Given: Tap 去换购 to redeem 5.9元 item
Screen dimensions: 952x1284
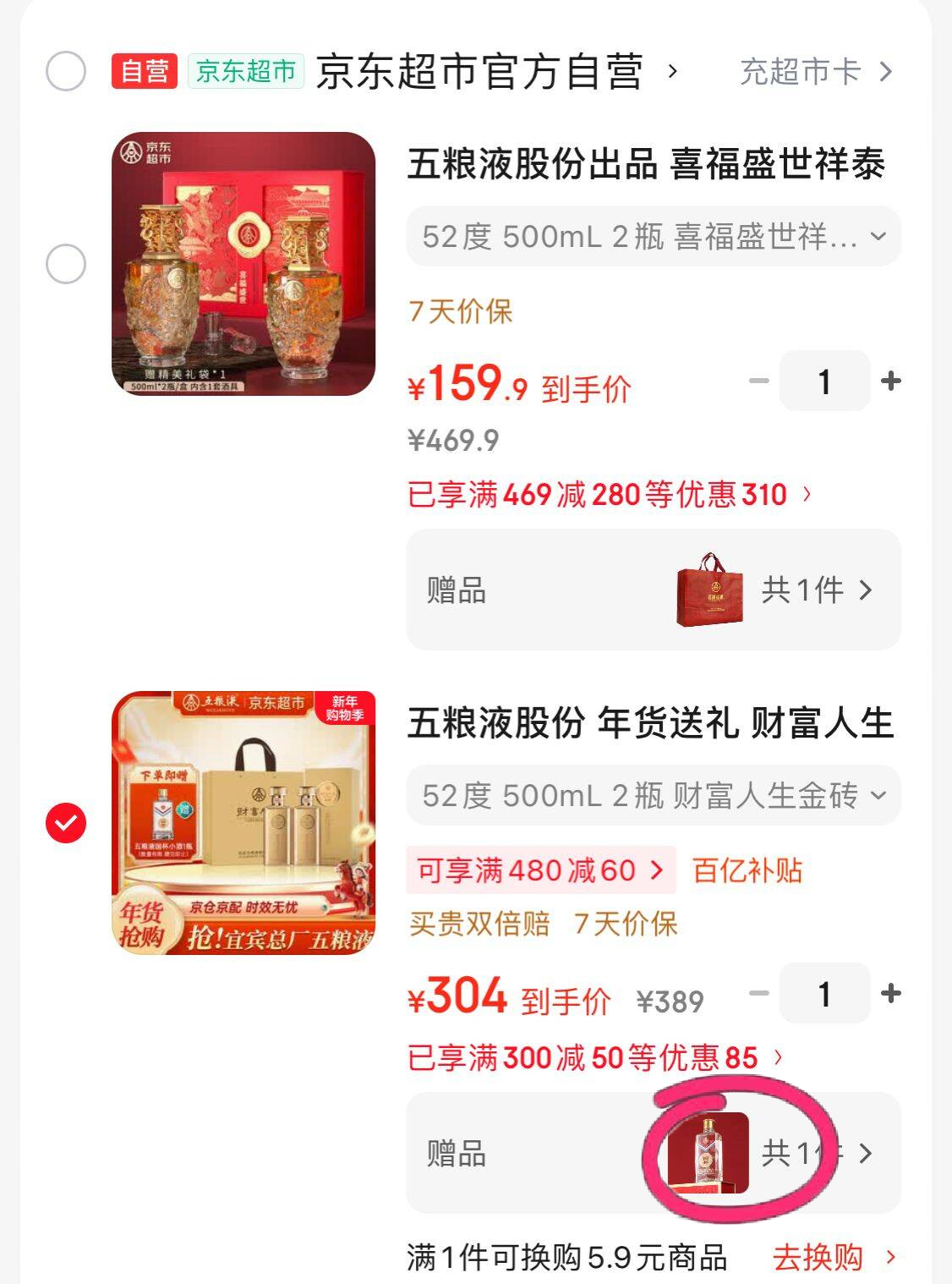Looking at the screenshot, I should (x=832, y=1257).
